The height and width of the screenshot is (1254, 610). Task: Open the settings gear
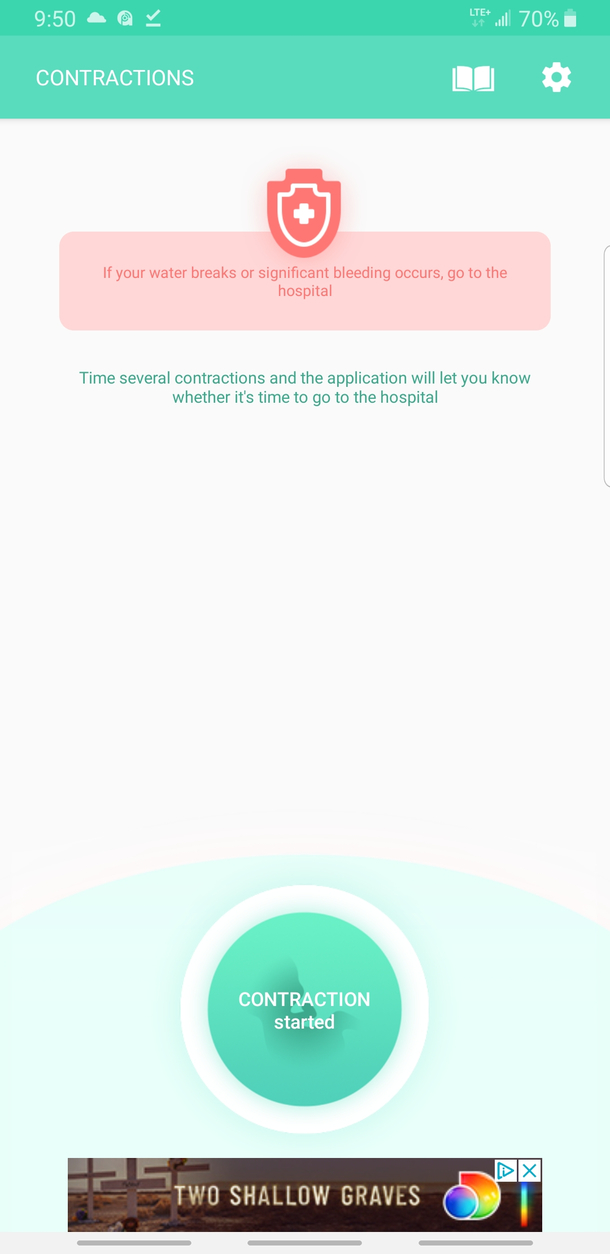click(556, 78)
